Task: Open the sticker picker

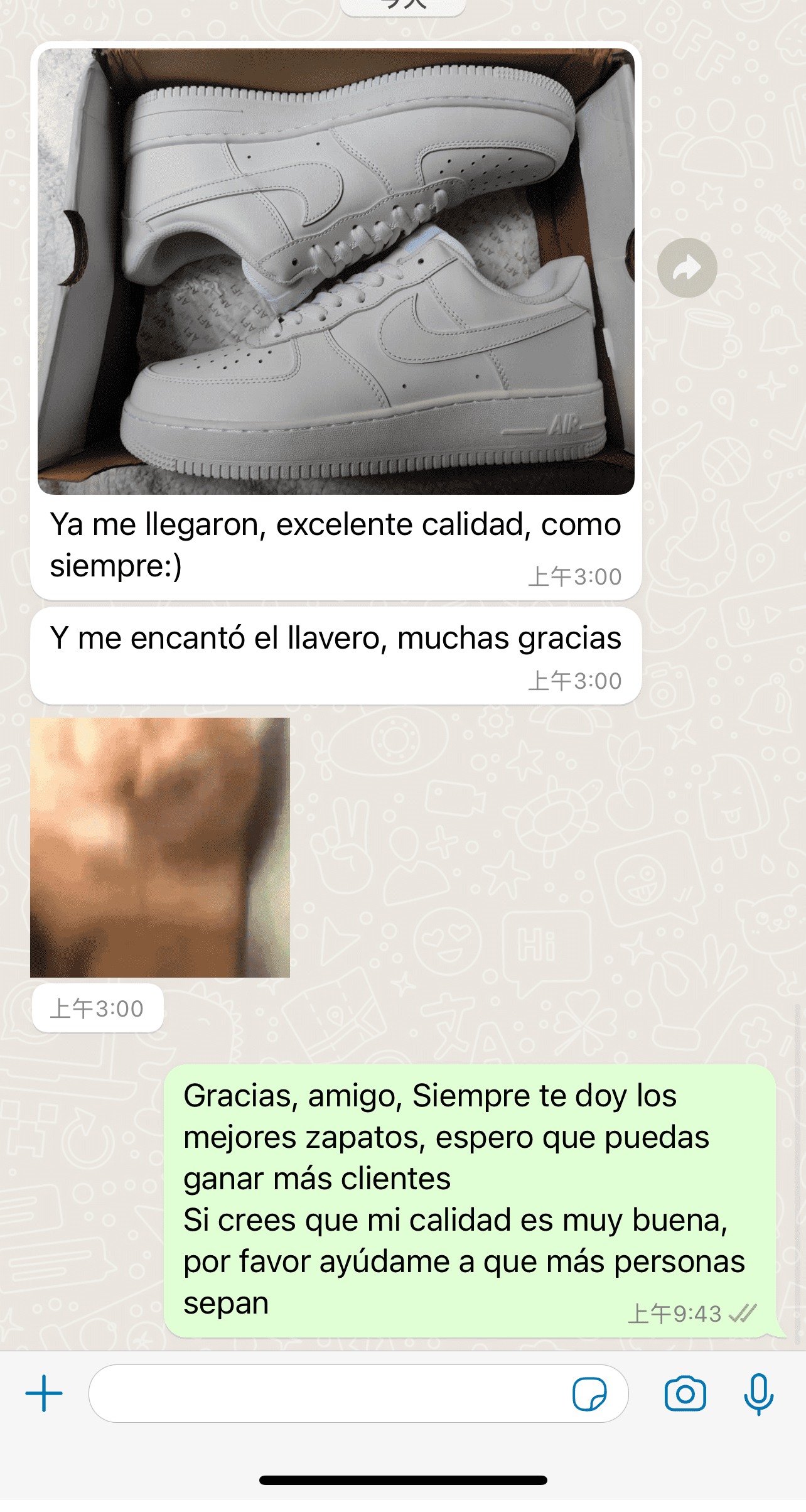Action: pos(589,1394)
